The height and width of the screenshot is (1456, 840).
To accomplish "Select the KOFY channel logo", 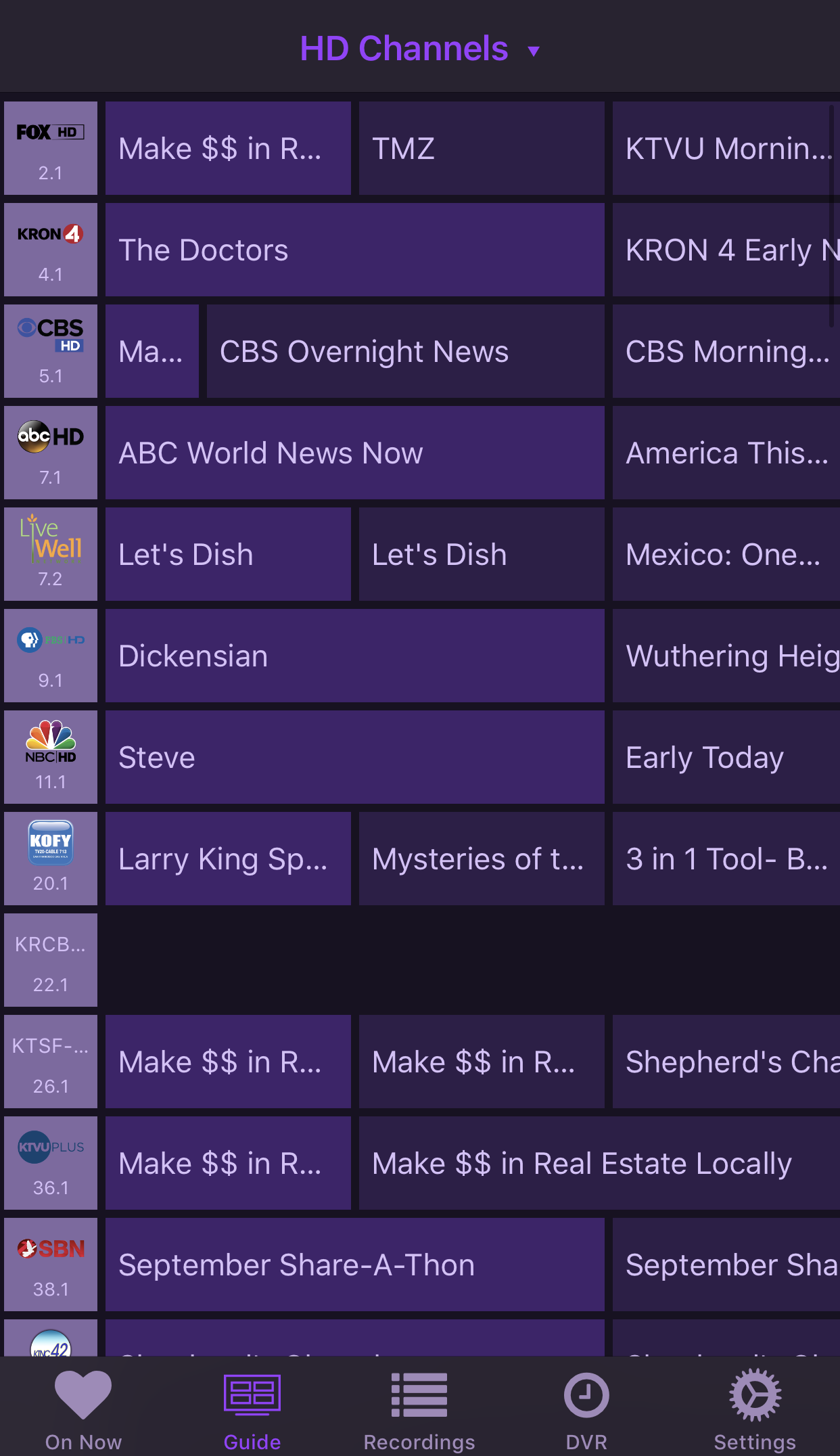I will tap(50, 859).
